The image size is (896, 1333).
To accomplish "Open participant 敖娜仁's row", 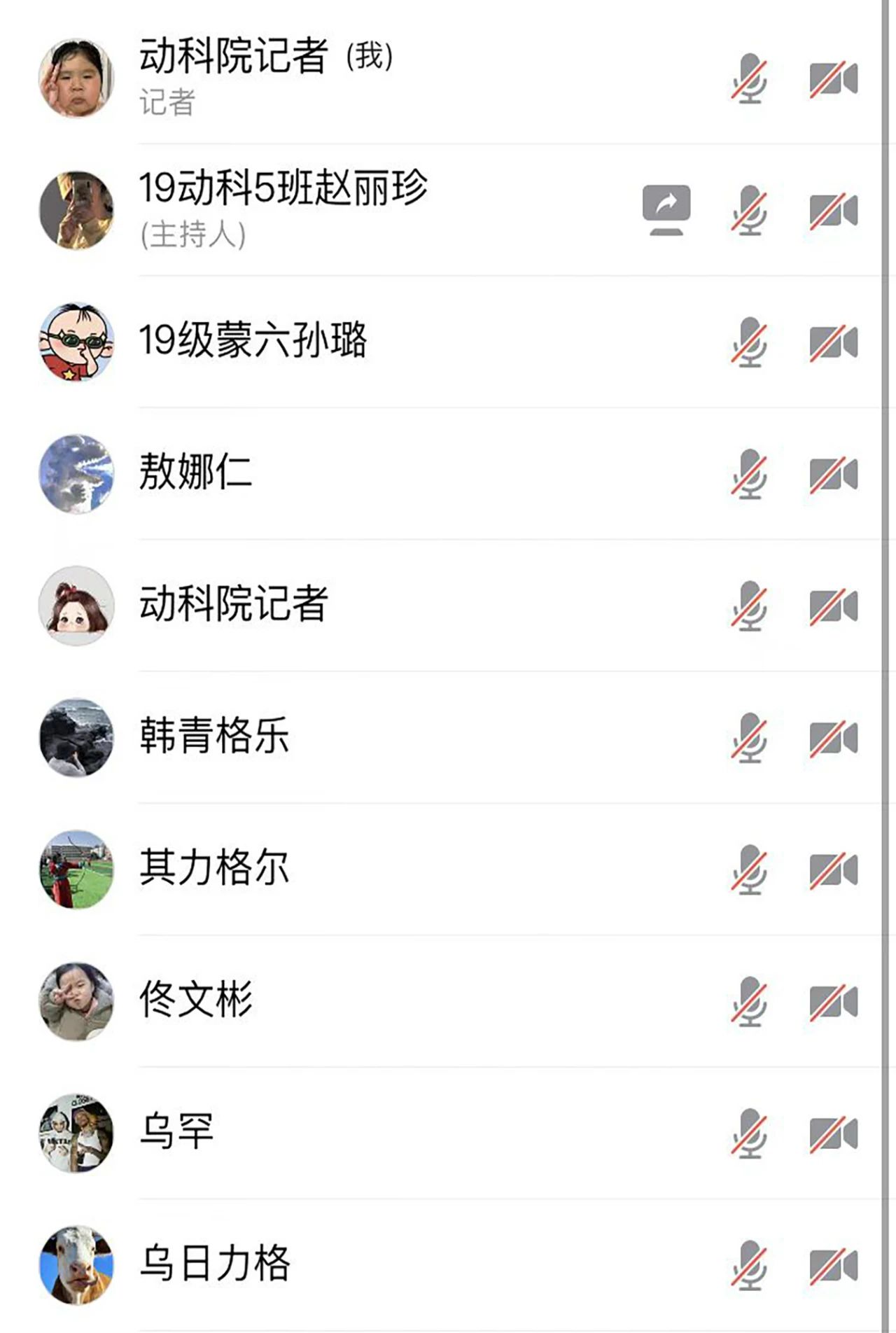I will pyautogui.click(x=195, y=472).
